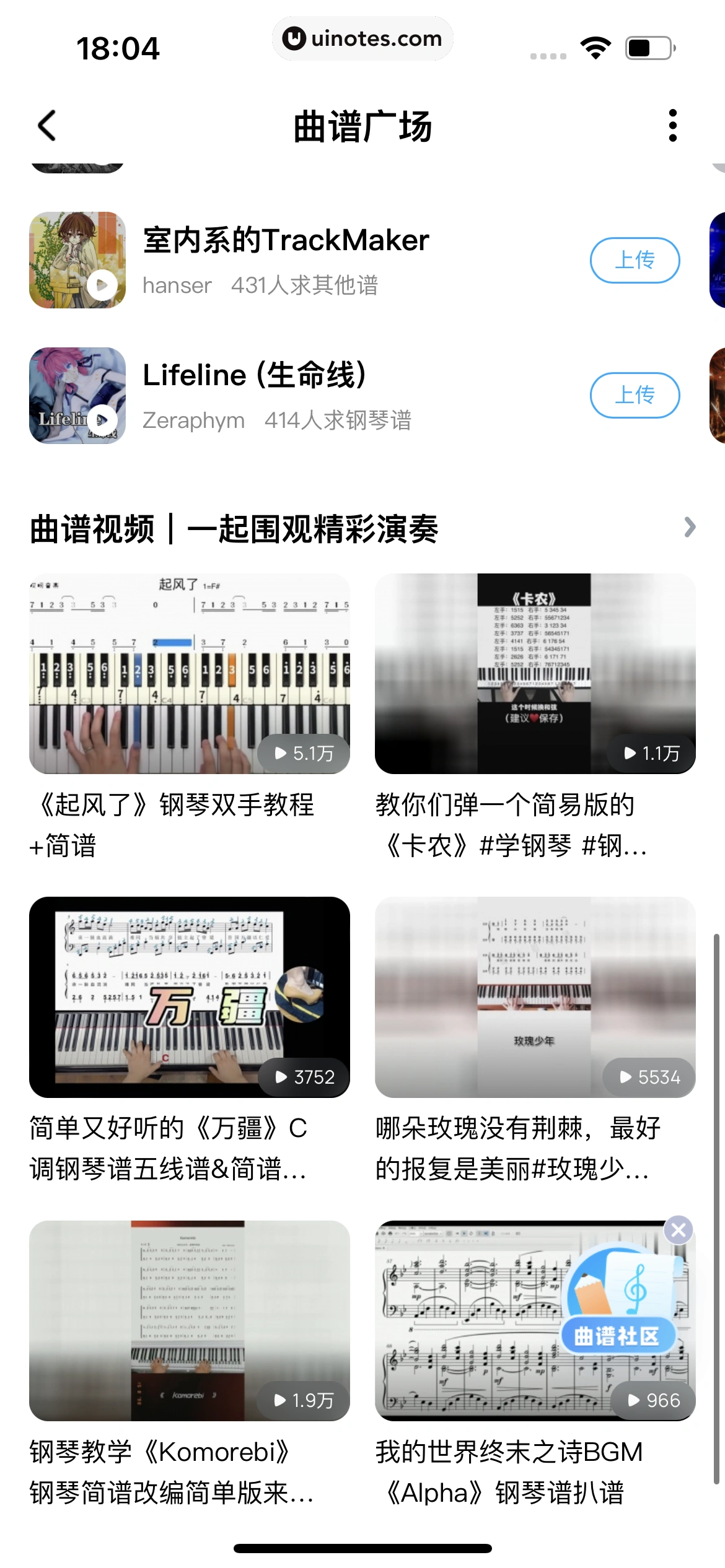This screenshot has height=1568, width=725.
Task: Play the 玫瑰少年 piano video
Action: [x=535, y=997]
